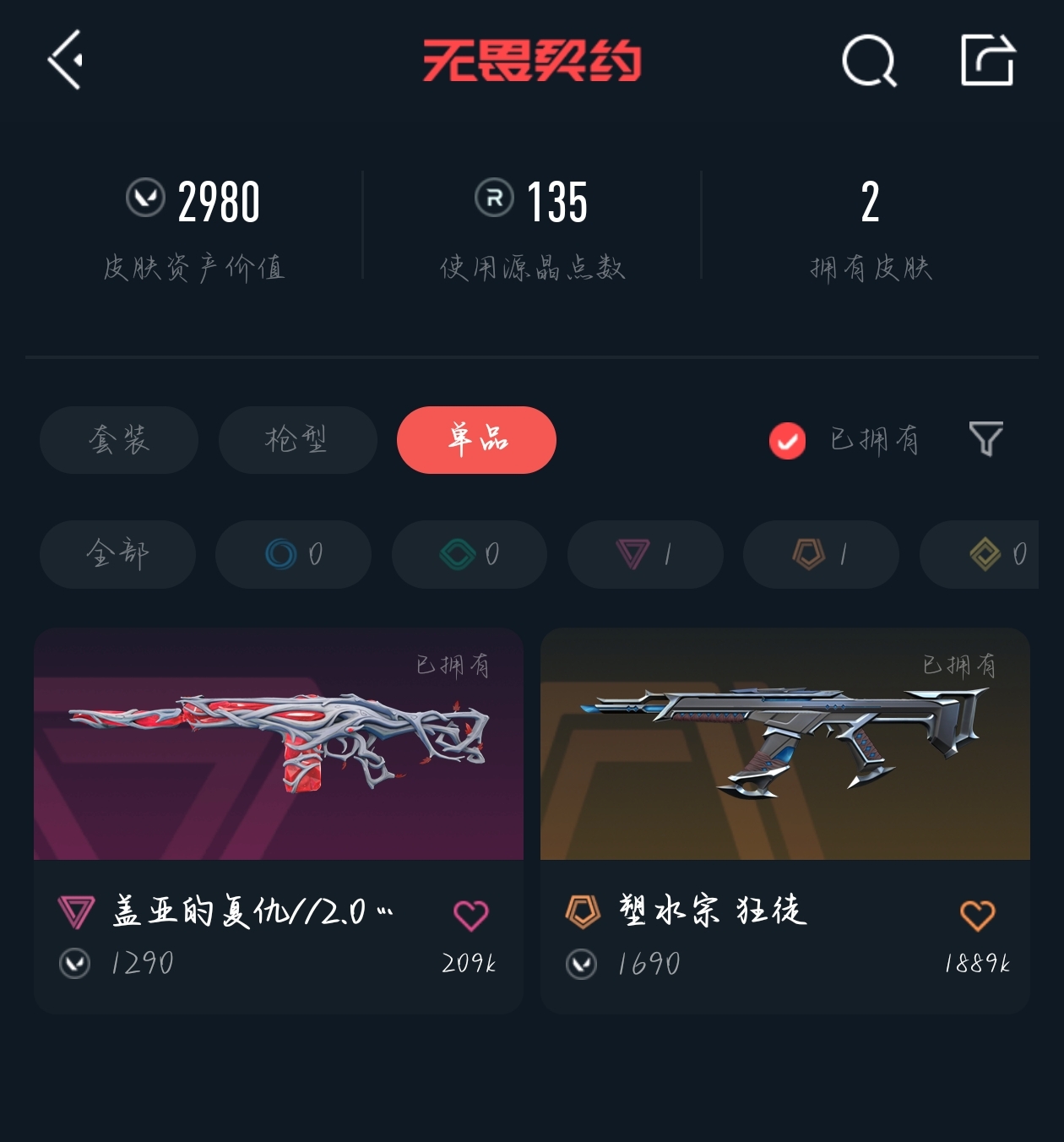Open the search icon in the top bar
This screenshot has height=1142, width=1064.
coord(869,61)
